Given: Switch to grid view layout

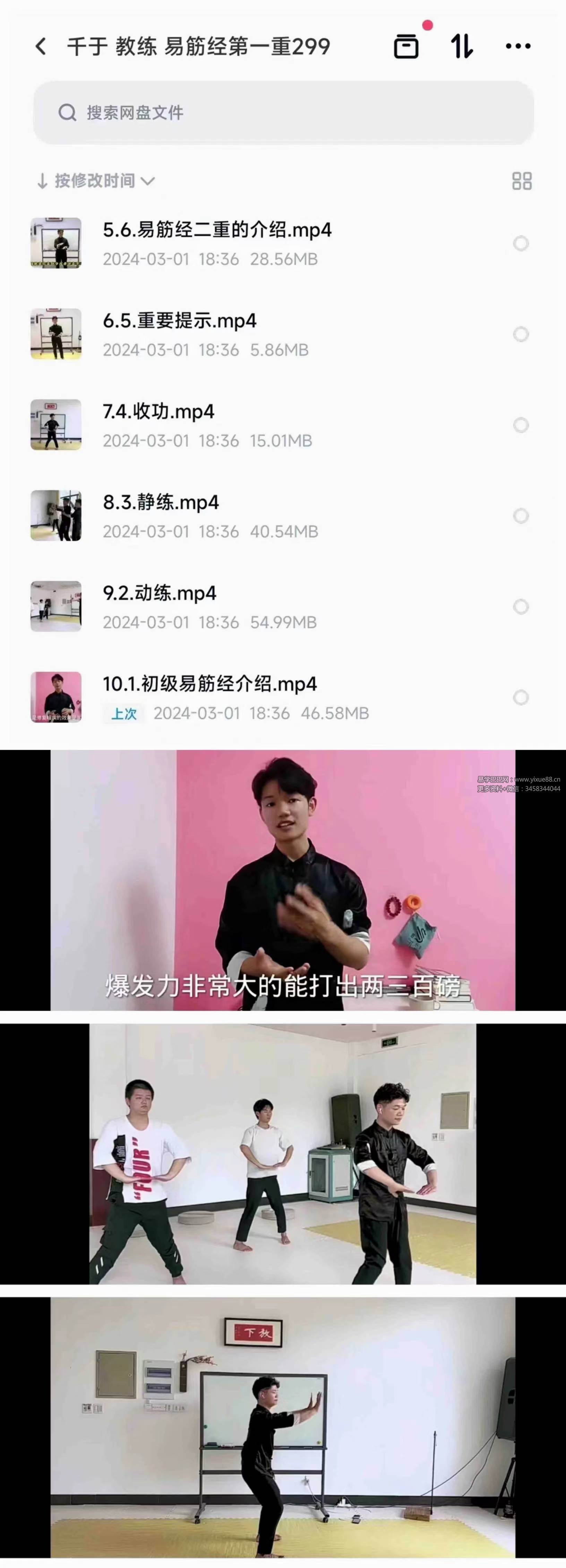Looking at the screenshot, I should pos(522,180).
